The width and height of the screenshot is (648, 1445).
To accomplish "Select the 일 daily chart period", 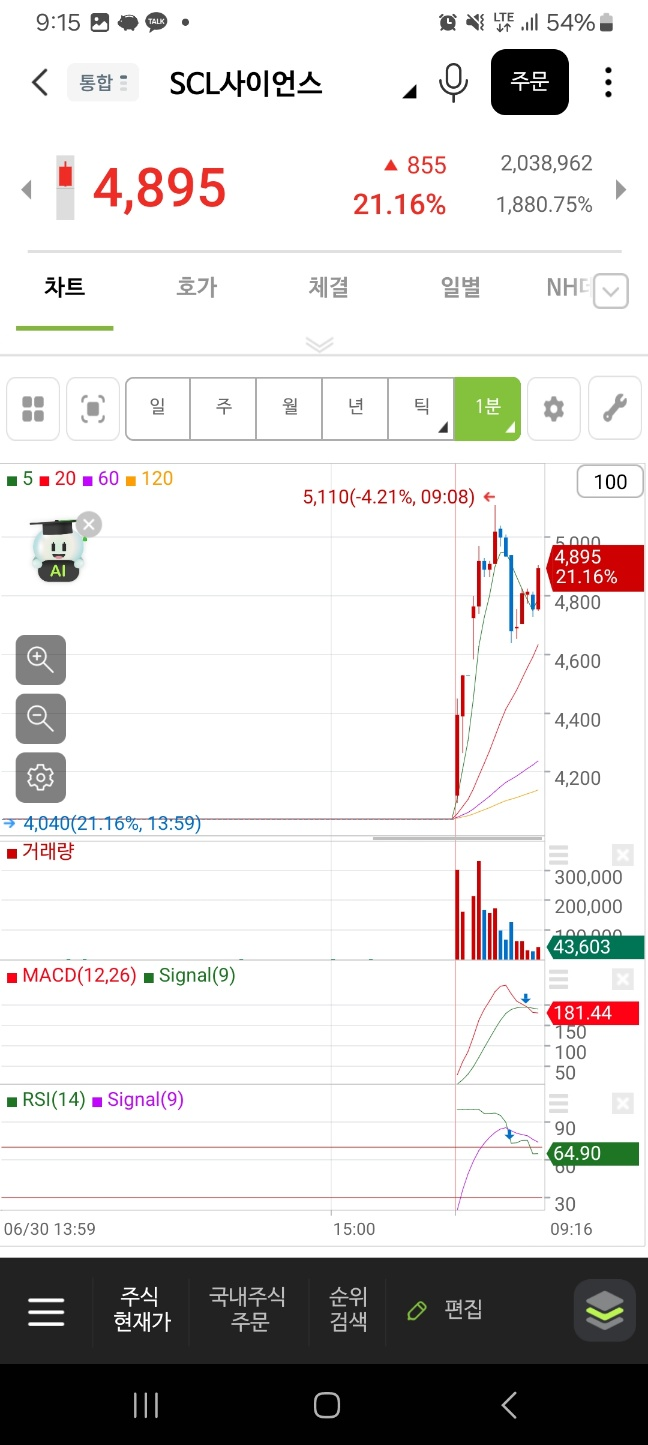I will click(158, 408).
